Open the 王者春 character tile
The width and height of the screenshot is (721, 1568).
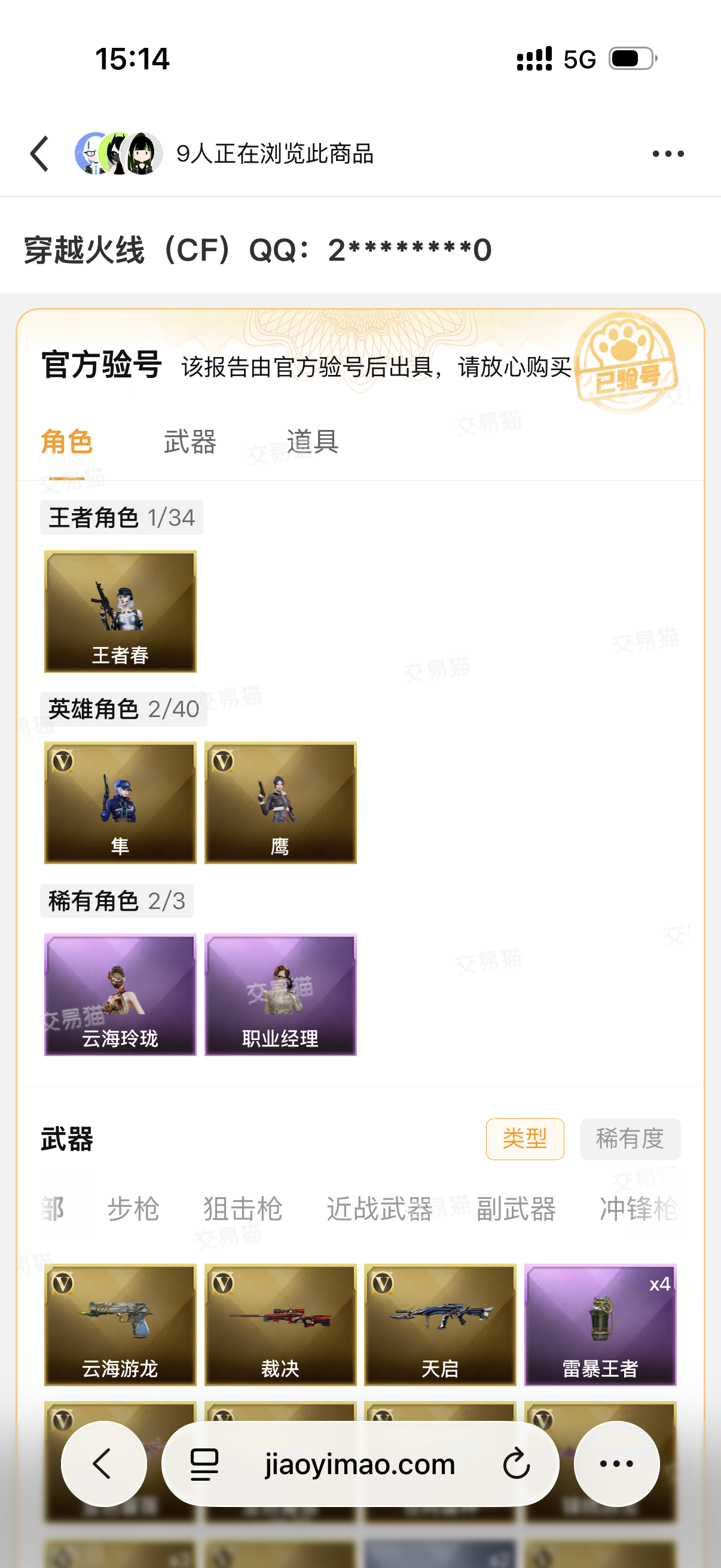[120, 611]
